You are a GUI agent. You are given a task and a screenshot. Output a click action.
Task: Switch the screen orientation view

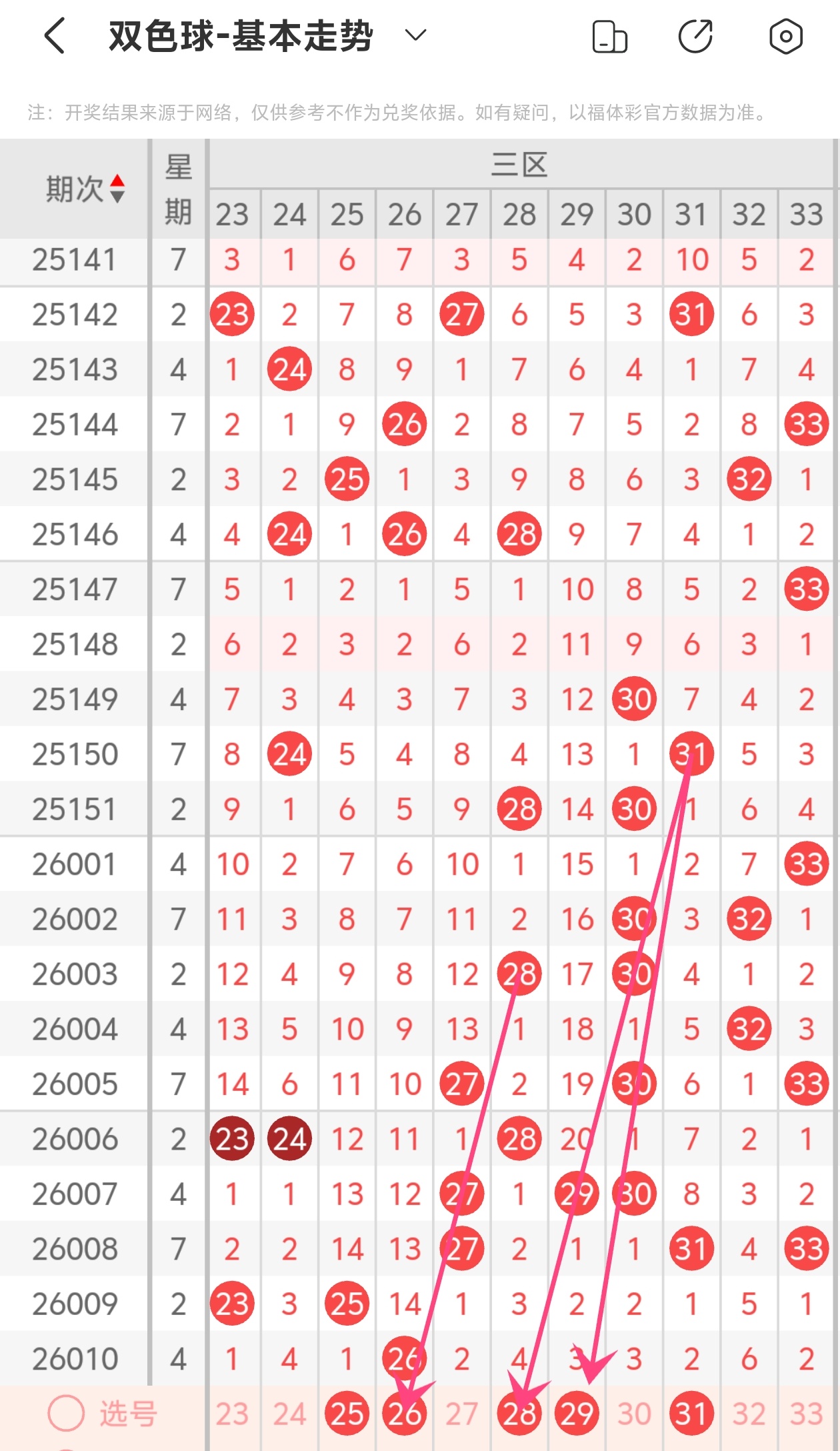[609, 37]
